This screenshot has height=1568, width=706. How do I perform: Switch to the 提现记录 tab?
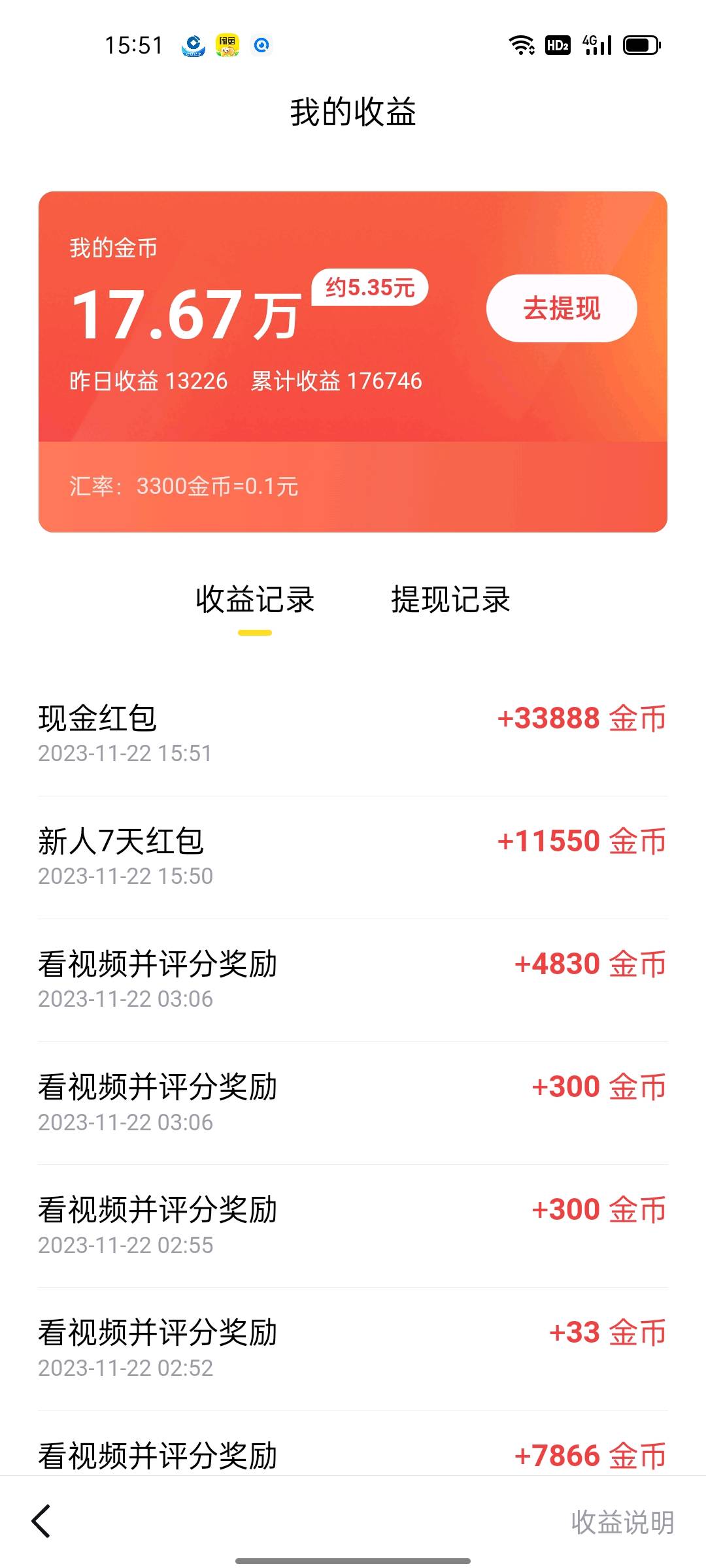coord(450,599)
